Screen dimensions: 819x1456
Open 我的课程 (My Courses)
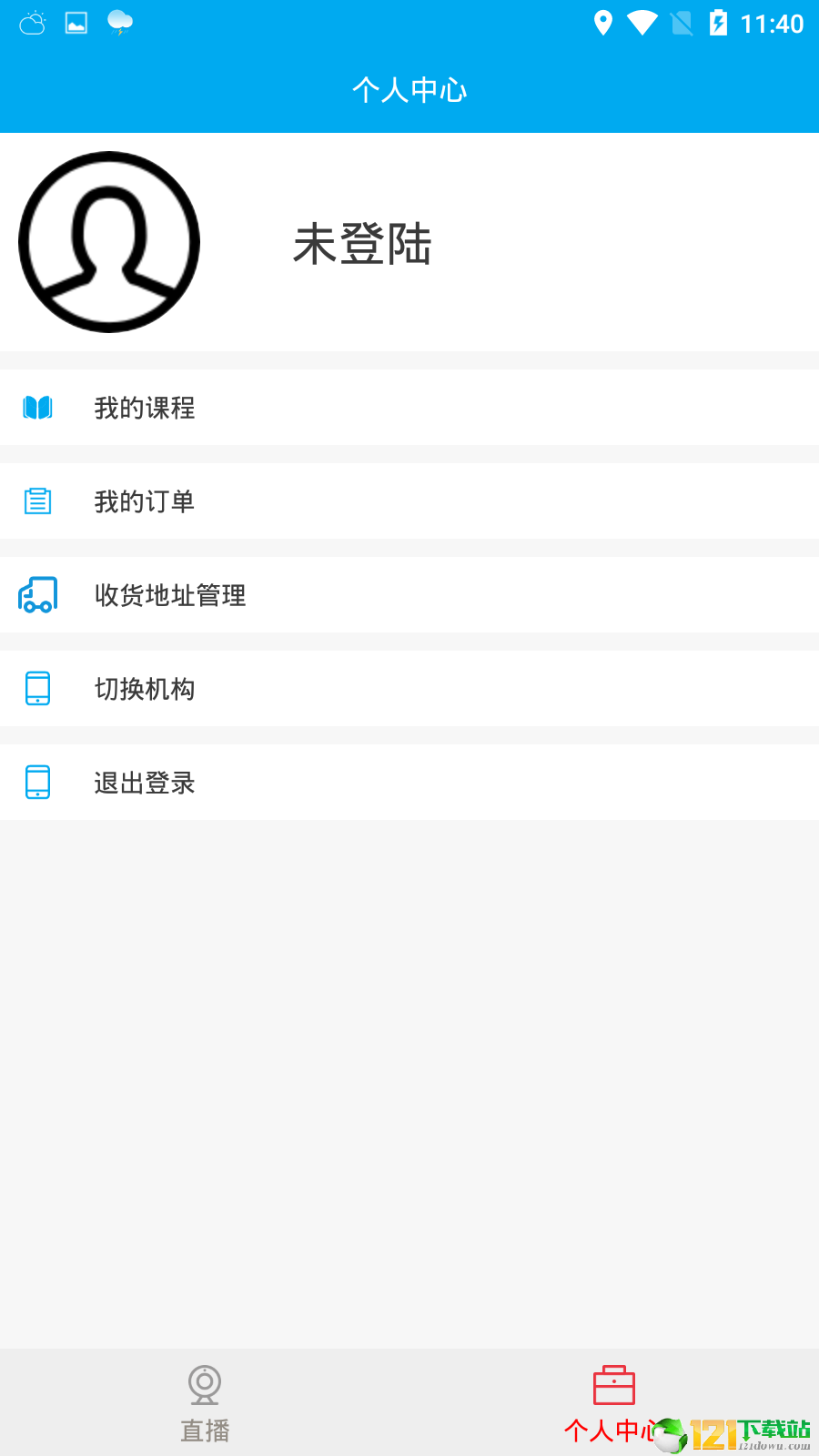pyautogui.click(x=409, y=408)
